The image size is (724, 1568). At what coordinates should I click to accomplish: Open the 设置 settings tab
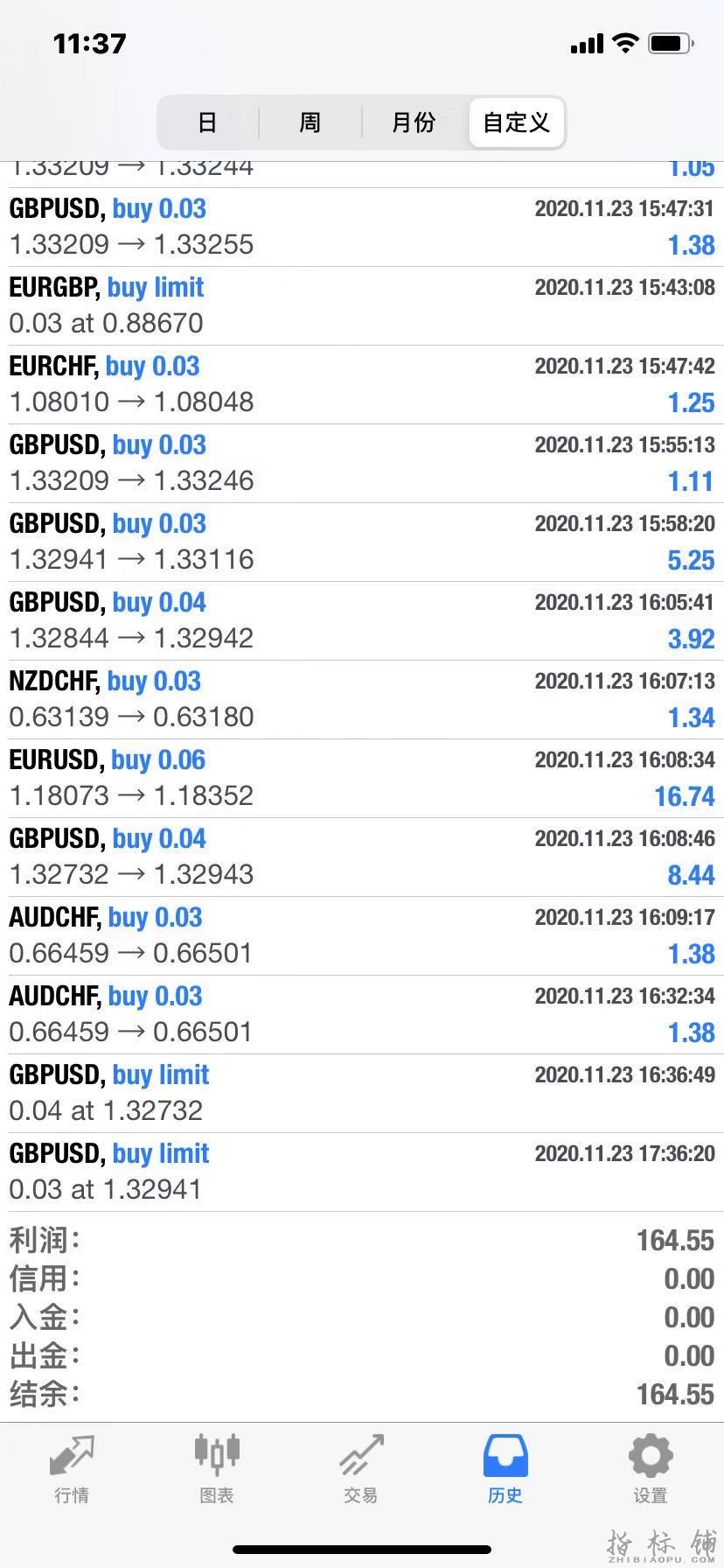(650, 1470)
